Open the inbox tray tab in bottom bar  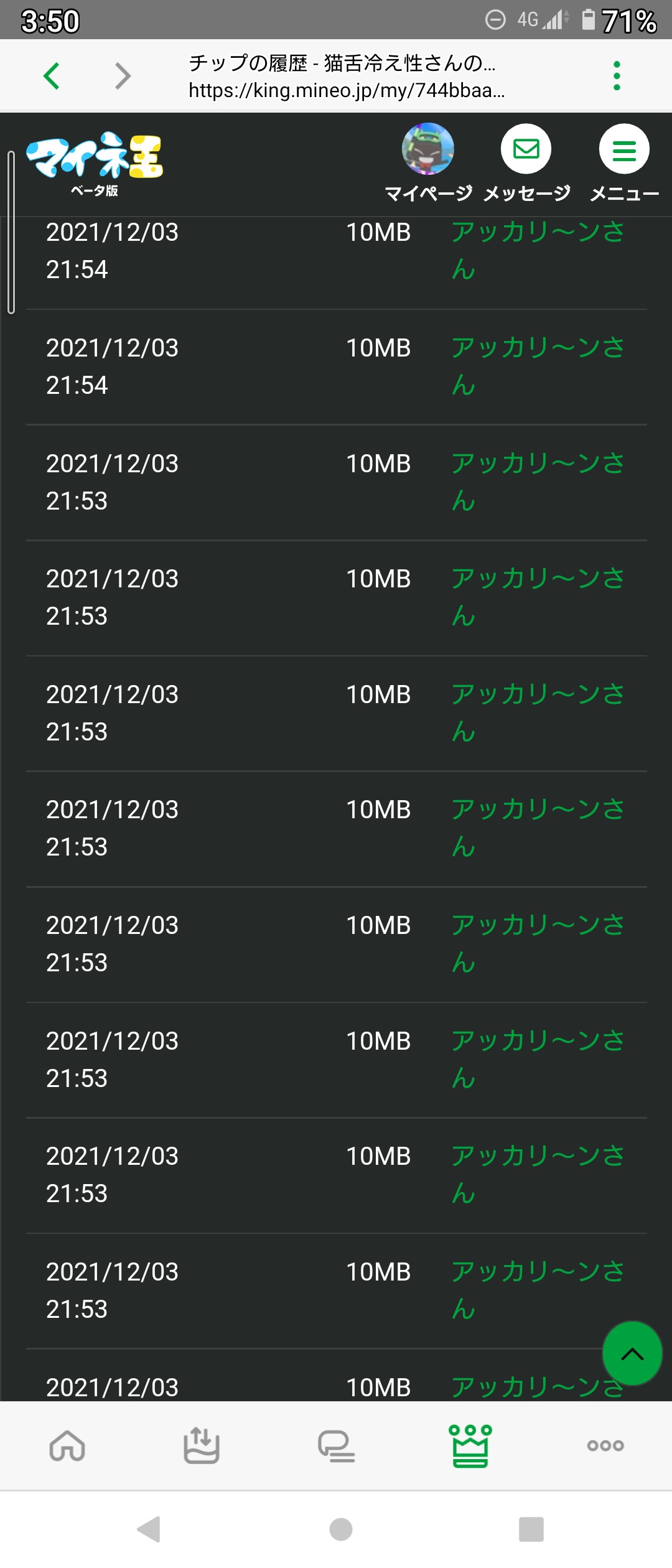tap(202, 1445)
